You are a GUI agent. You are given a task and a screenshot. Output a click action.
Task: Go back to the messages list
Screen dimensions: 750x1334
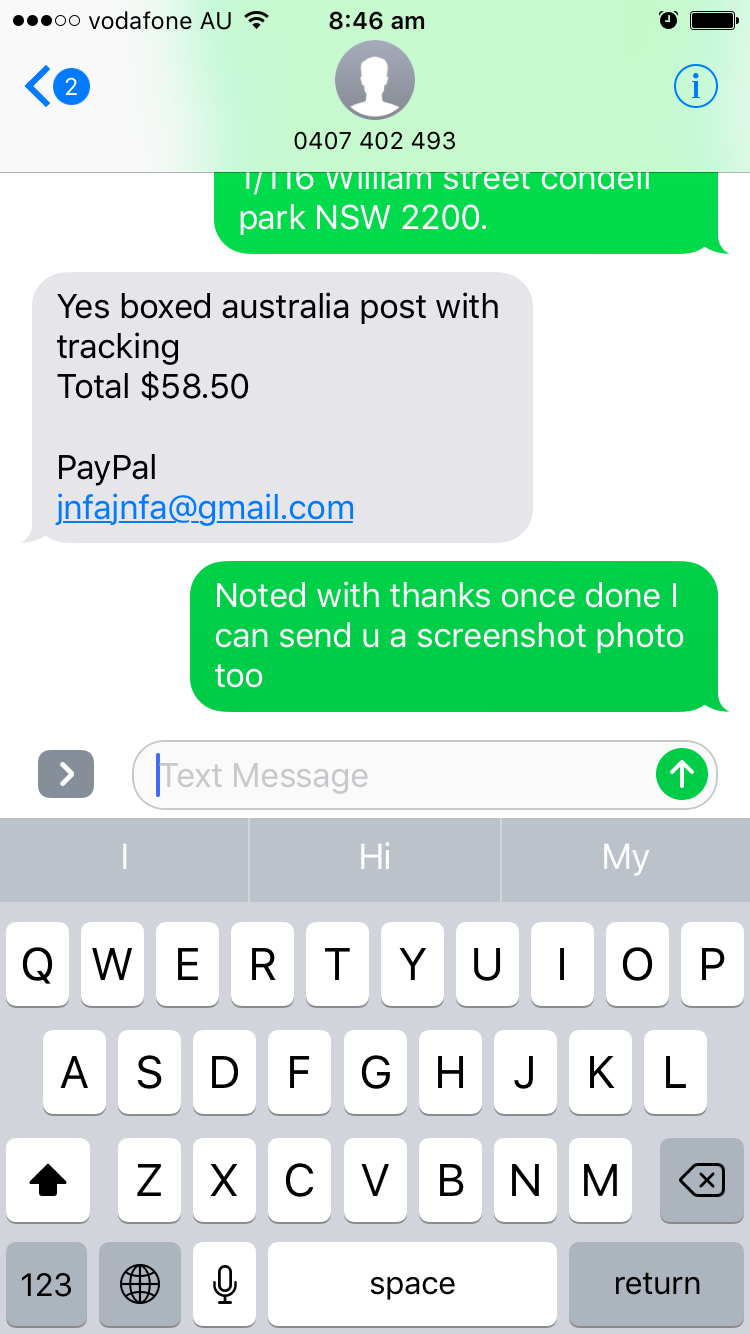pyautogui.click(x=55, y=87)
